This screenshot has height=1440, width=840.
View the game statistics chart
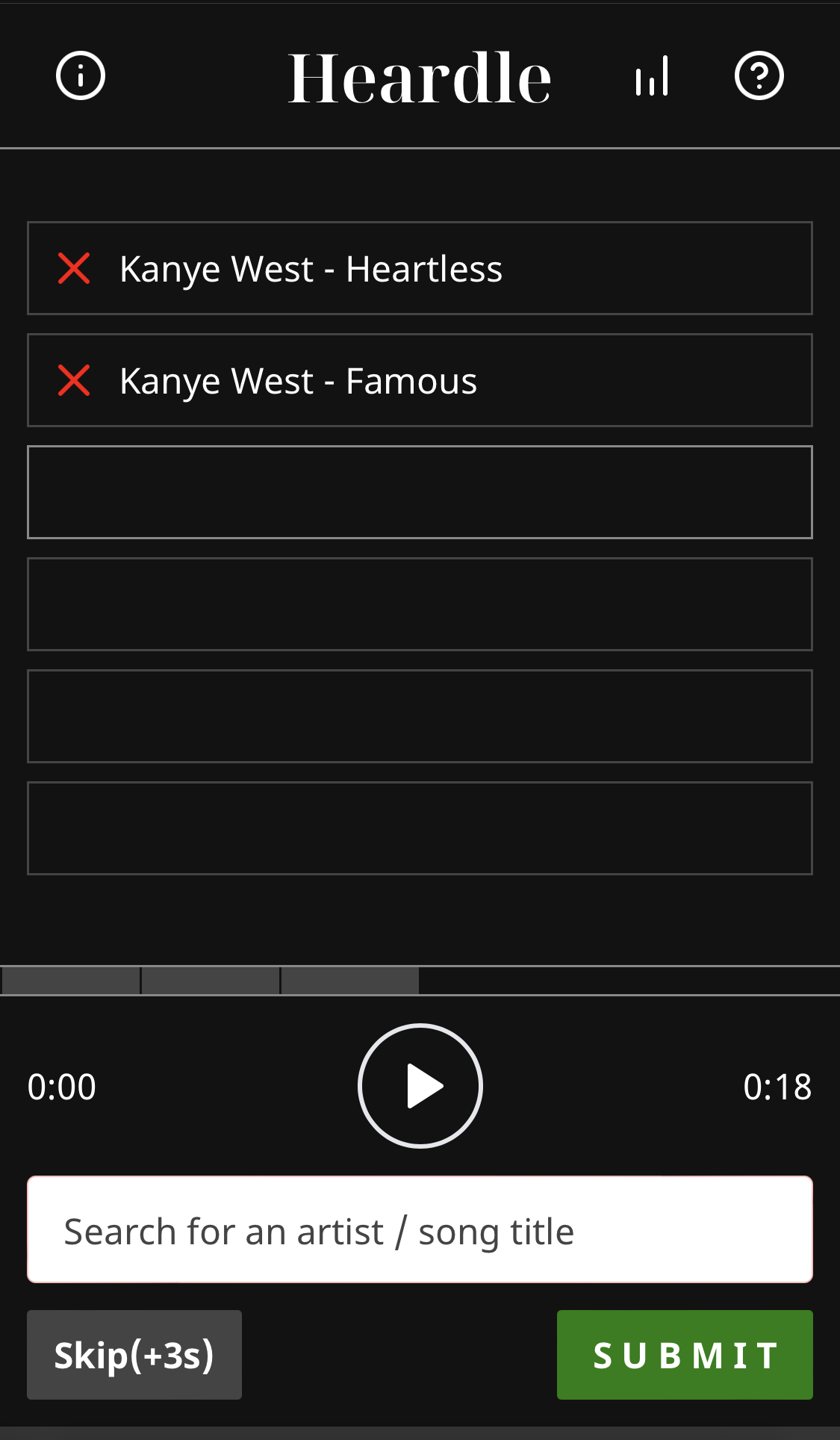pos(652,76)
